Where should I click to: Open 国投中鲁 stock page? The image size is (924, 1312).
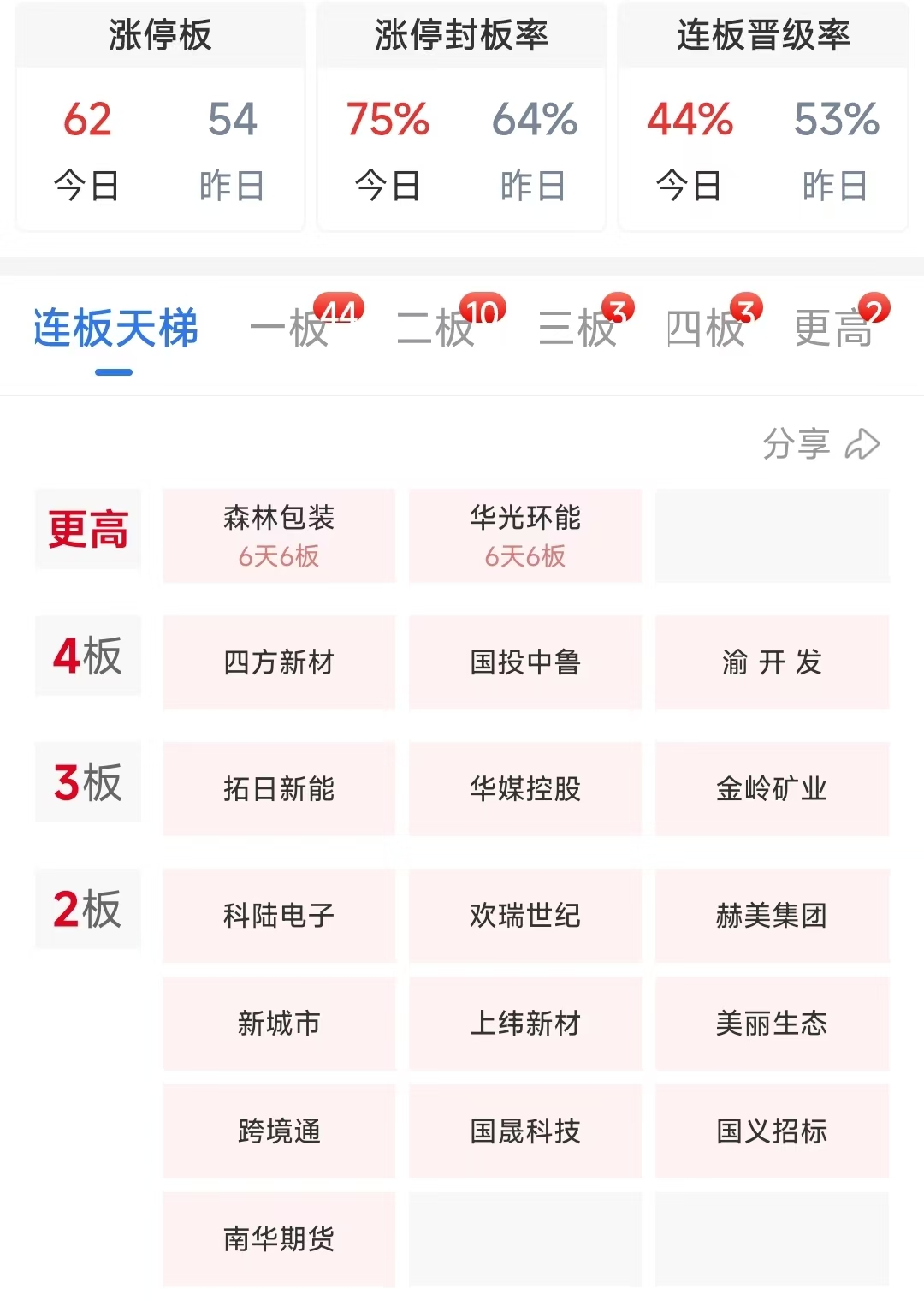525,662
